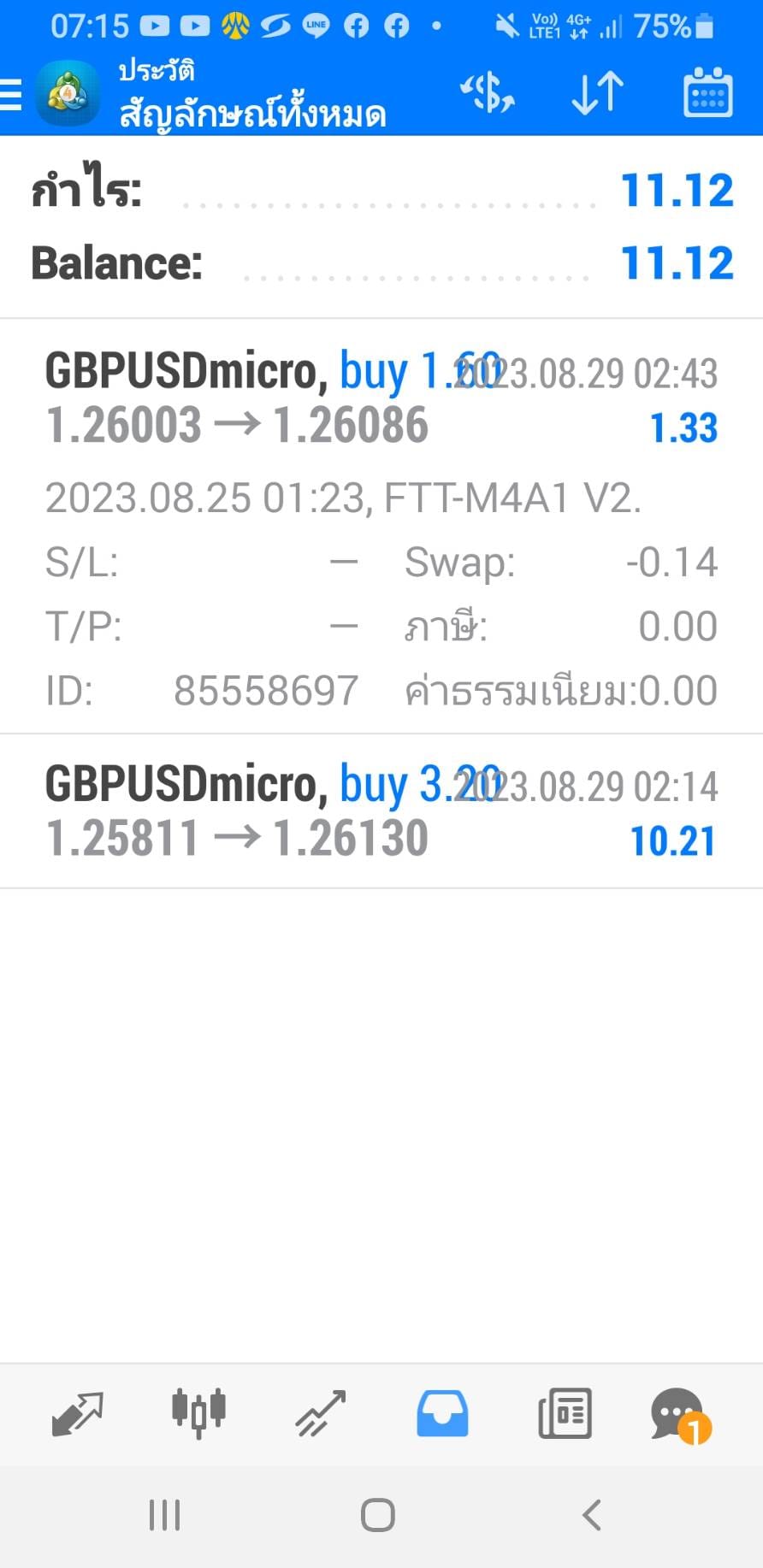Select the History inbox tab
The image size is (763, 1568).
pos(442,1413)
